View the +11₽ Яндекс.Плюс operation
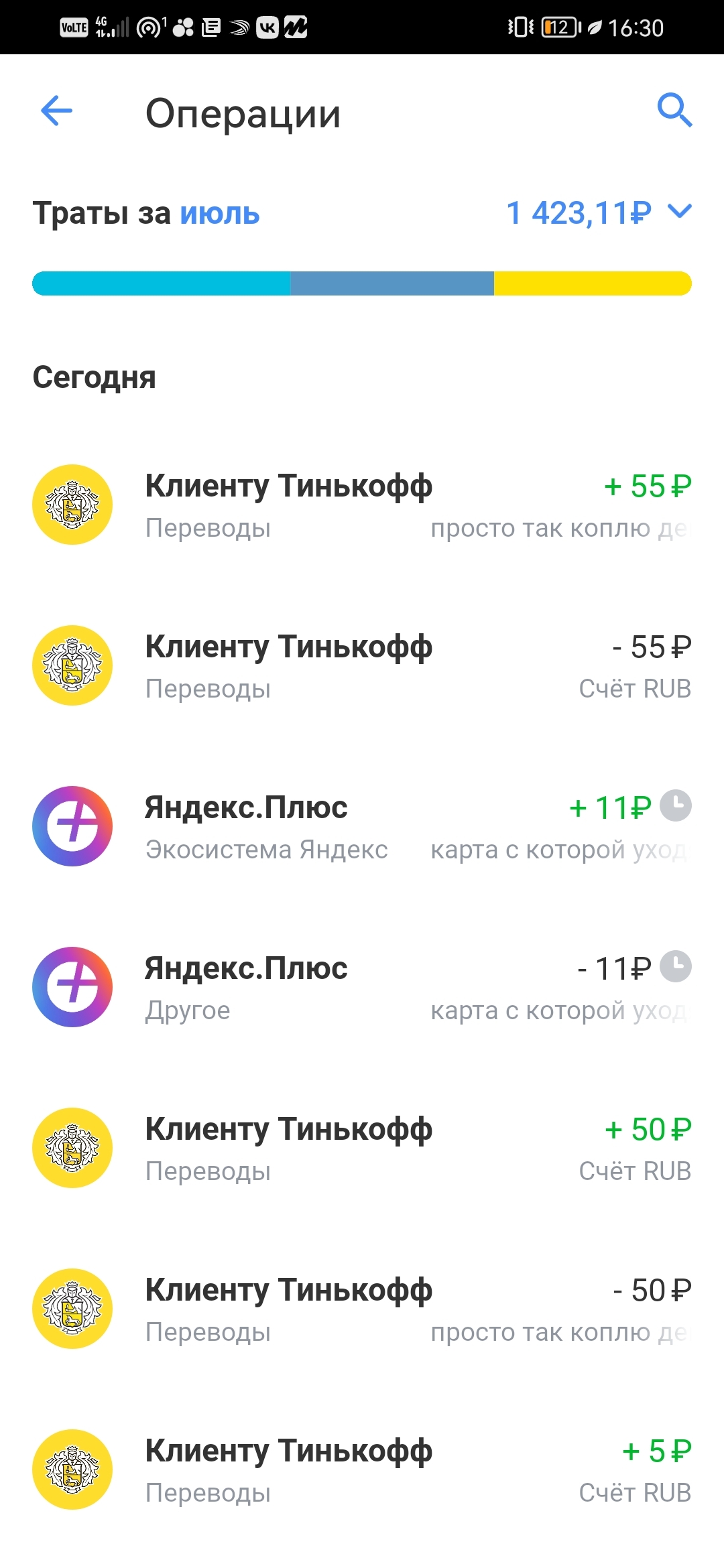Image resolution: width=724 pixels, height=1568 pixels. (x=362, y=827)
